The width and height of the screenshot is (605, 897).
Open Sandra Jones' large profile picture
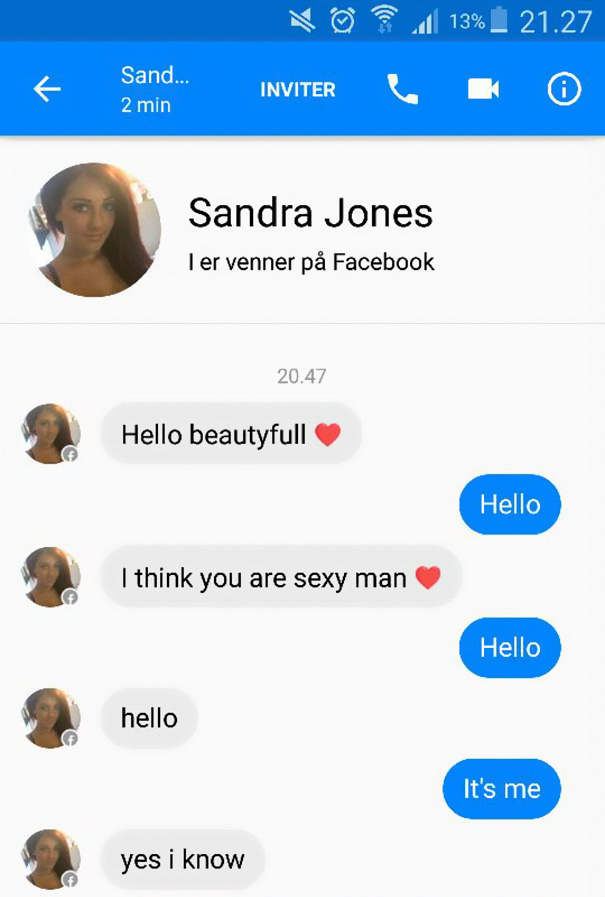pyautogui.click(x=97, y=230)
